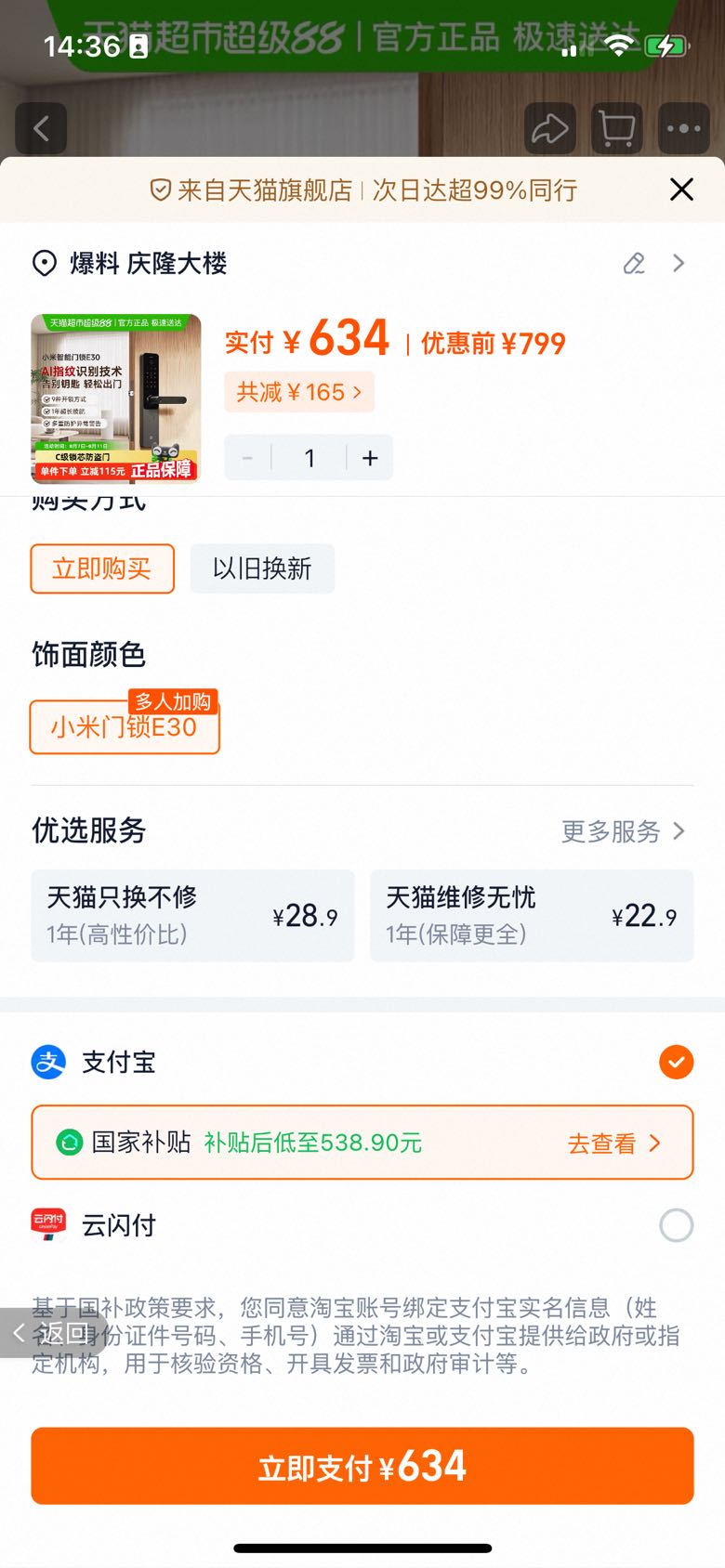
Task: Select the 小米门锁E30 variant
Action: click(x=125, y=726)
